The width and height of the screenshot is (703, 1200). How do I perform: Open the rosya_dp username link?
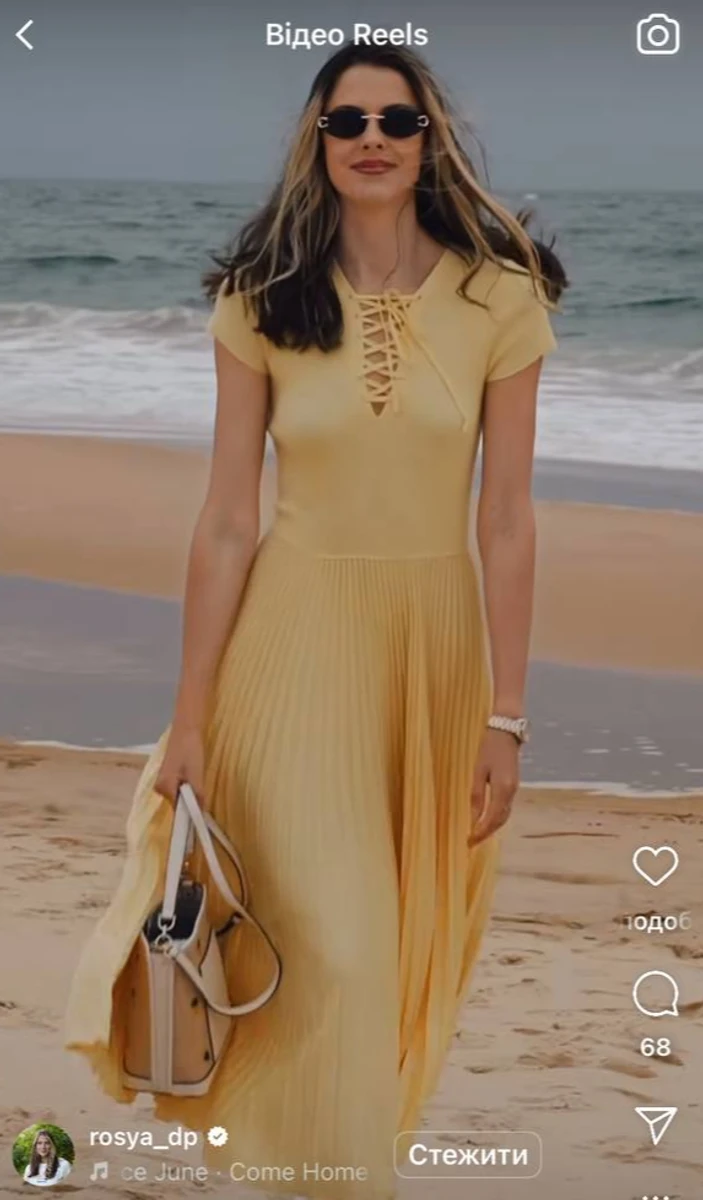coord(144,1137)
